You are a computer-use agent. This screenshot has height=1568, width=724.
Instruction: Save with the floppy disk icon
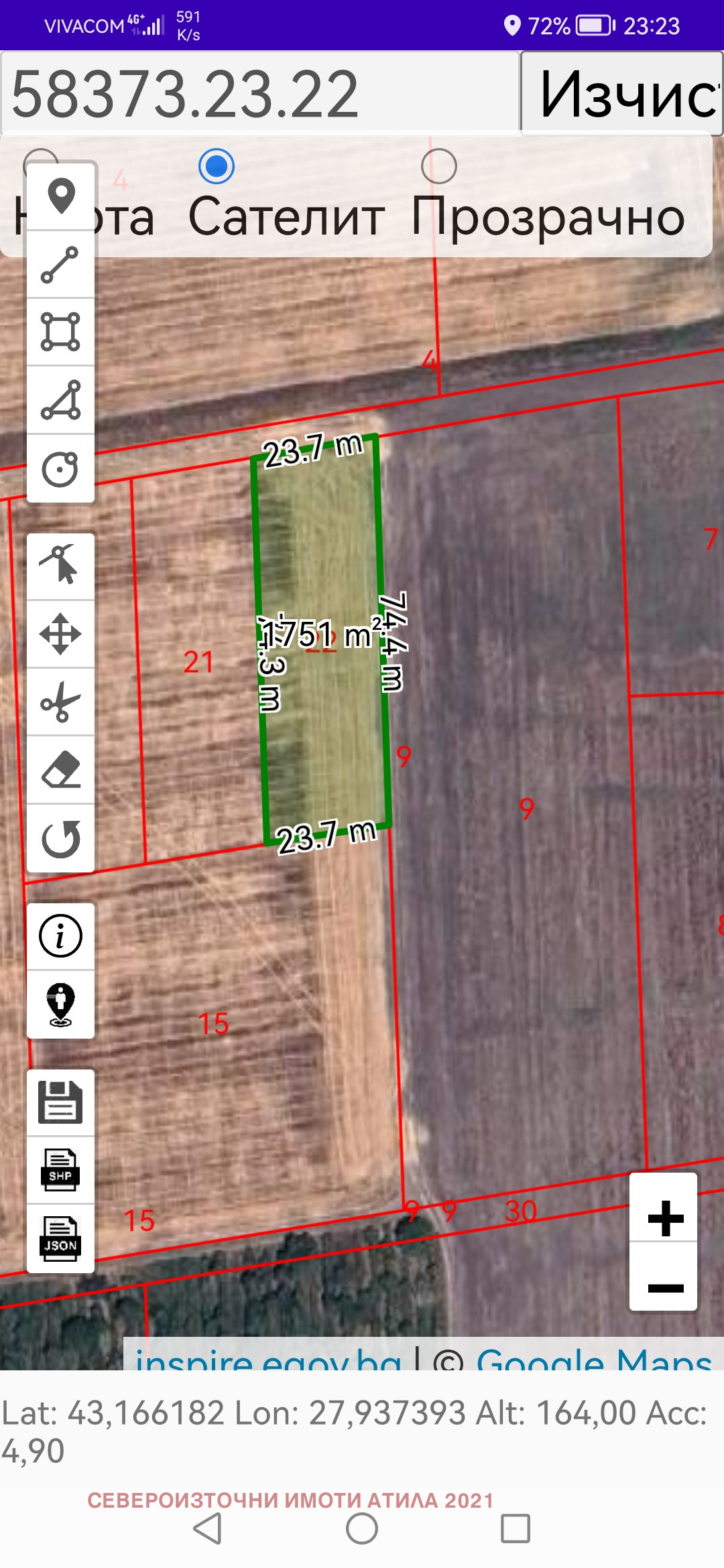[x=60, y=1102]
